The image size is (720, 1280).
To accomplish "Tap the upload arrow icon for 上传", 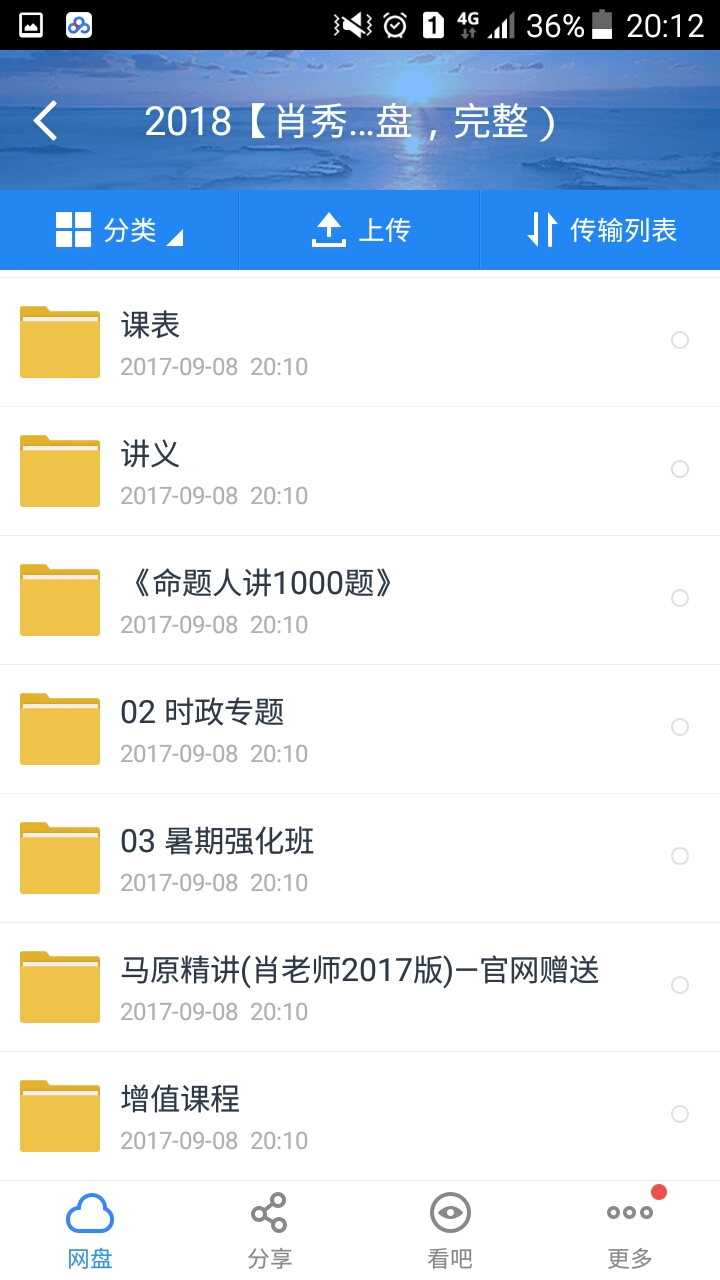I will coord(329,228).
